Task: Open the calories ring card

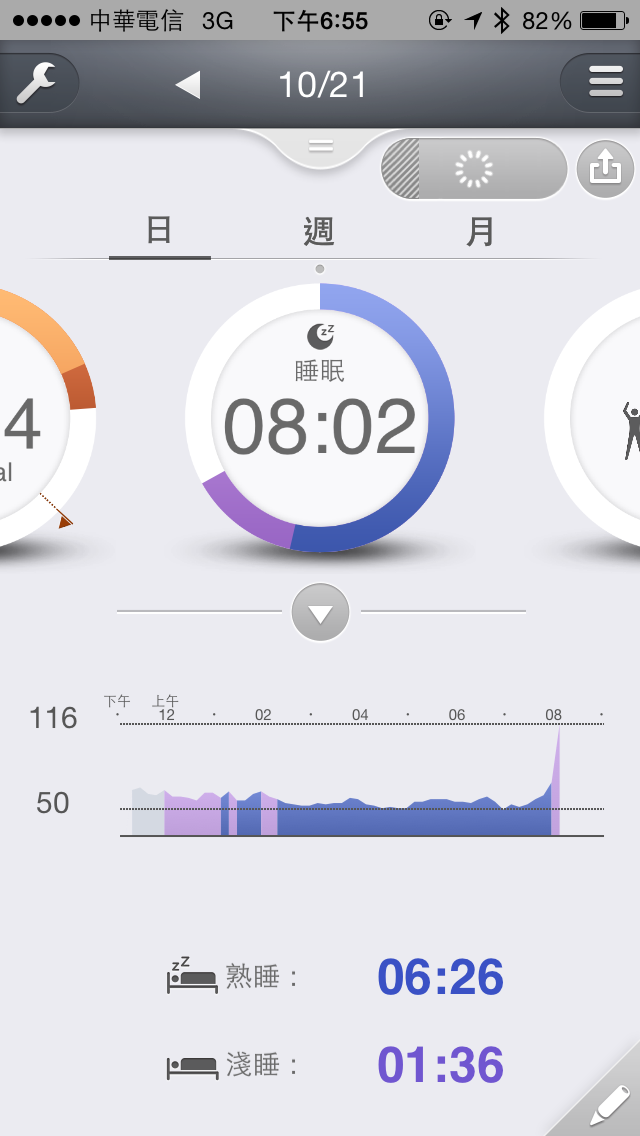Action: [35, 420]
